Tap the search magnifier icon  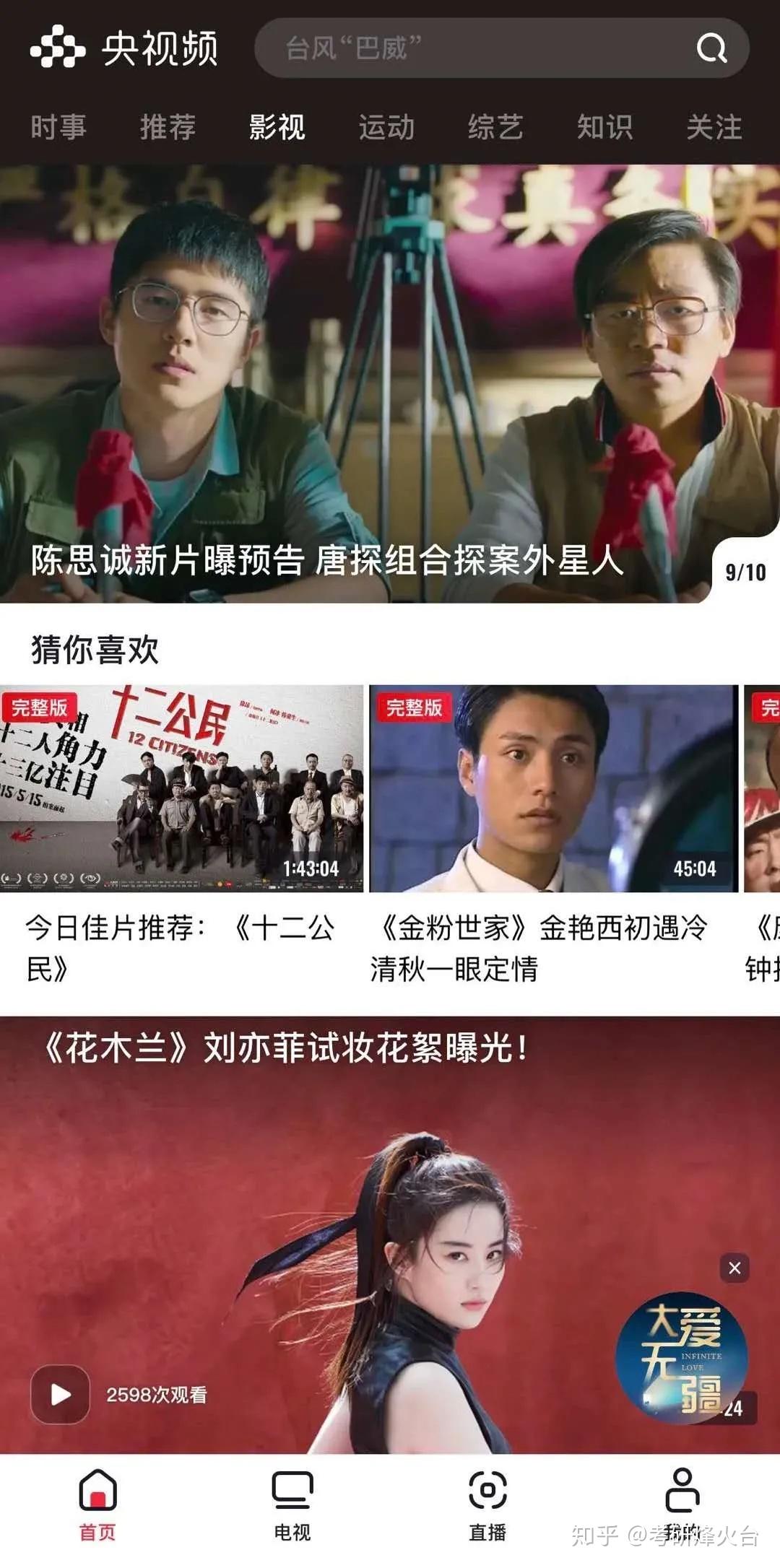click(711, 48)
